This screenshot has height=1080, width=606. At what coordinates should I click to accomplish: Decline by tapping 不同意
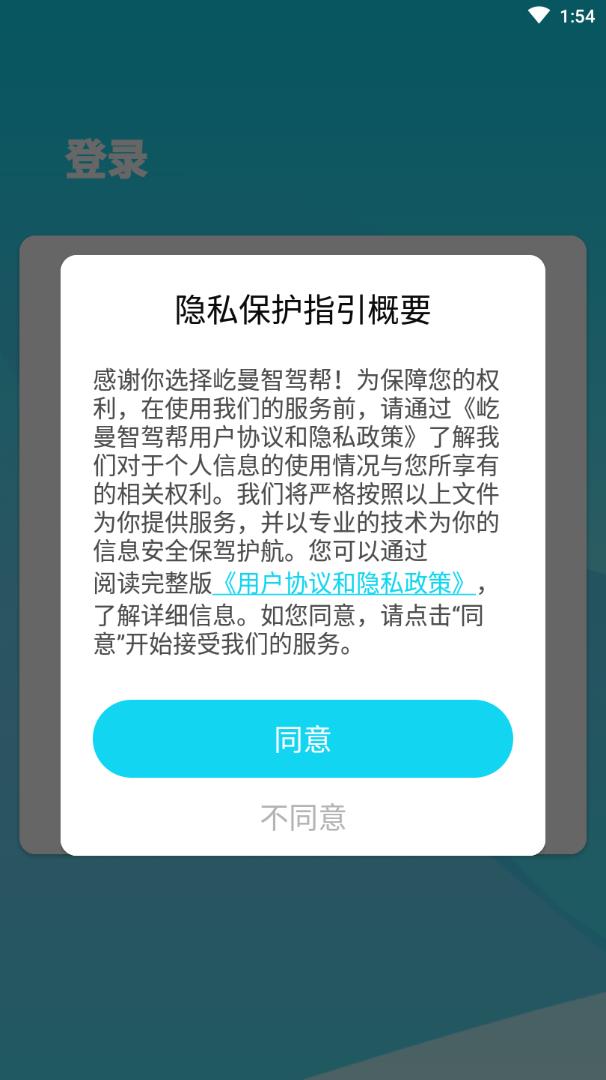303,817
